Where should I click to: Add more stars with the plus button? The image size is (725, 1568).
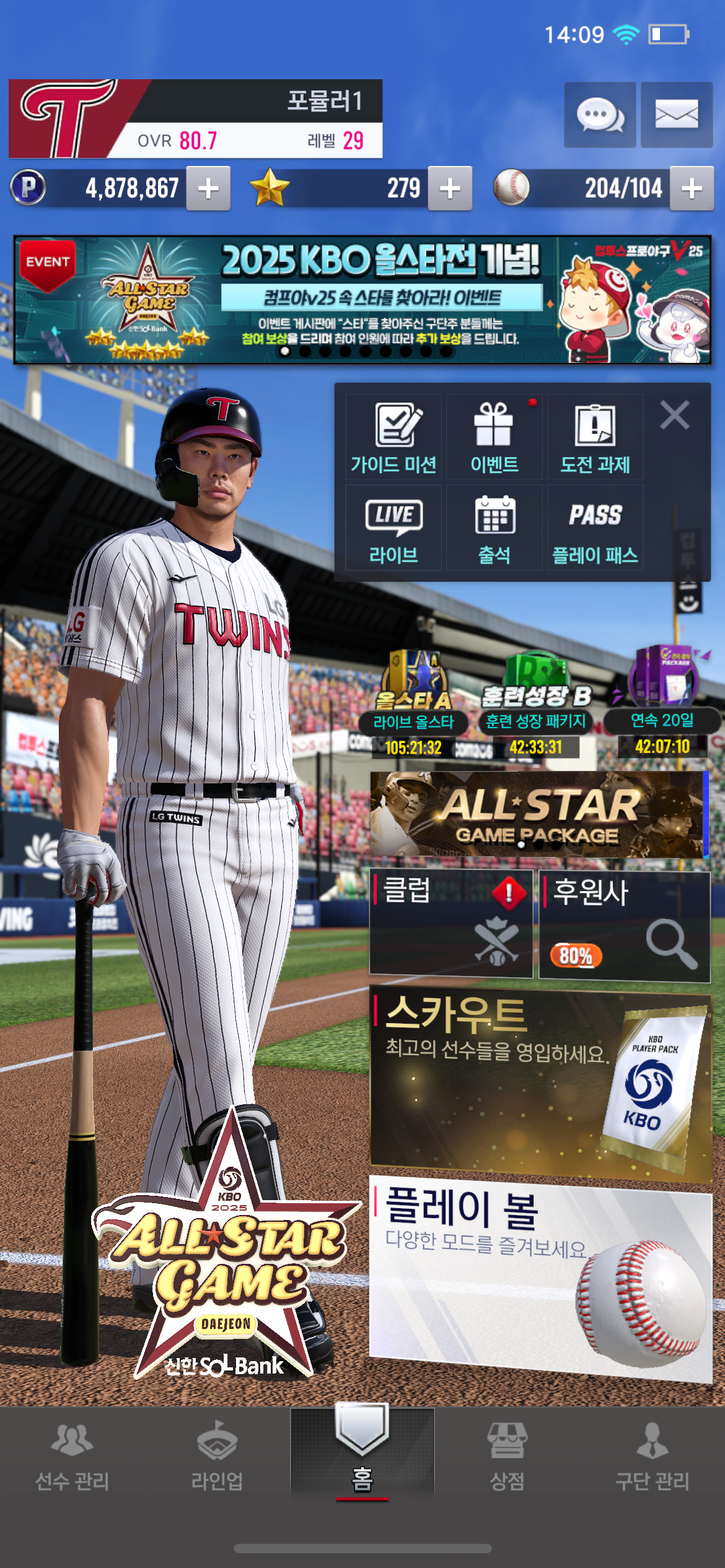tap(450, 188)
